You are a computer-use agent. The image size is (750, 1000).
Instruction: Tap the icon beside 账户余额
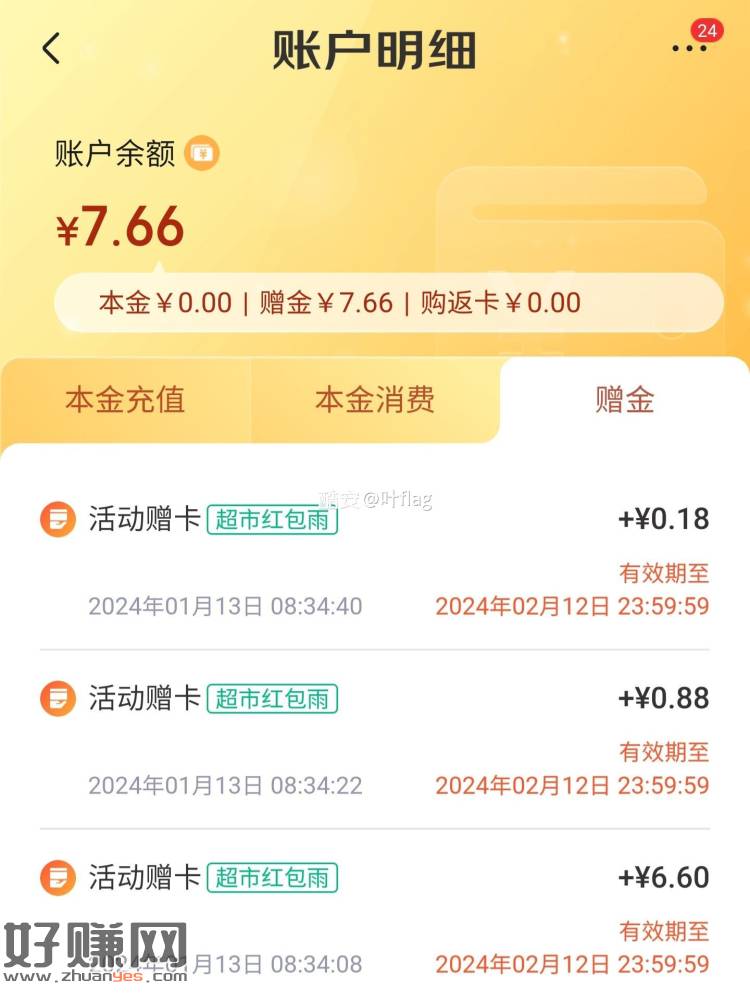(x=203, y=153)
